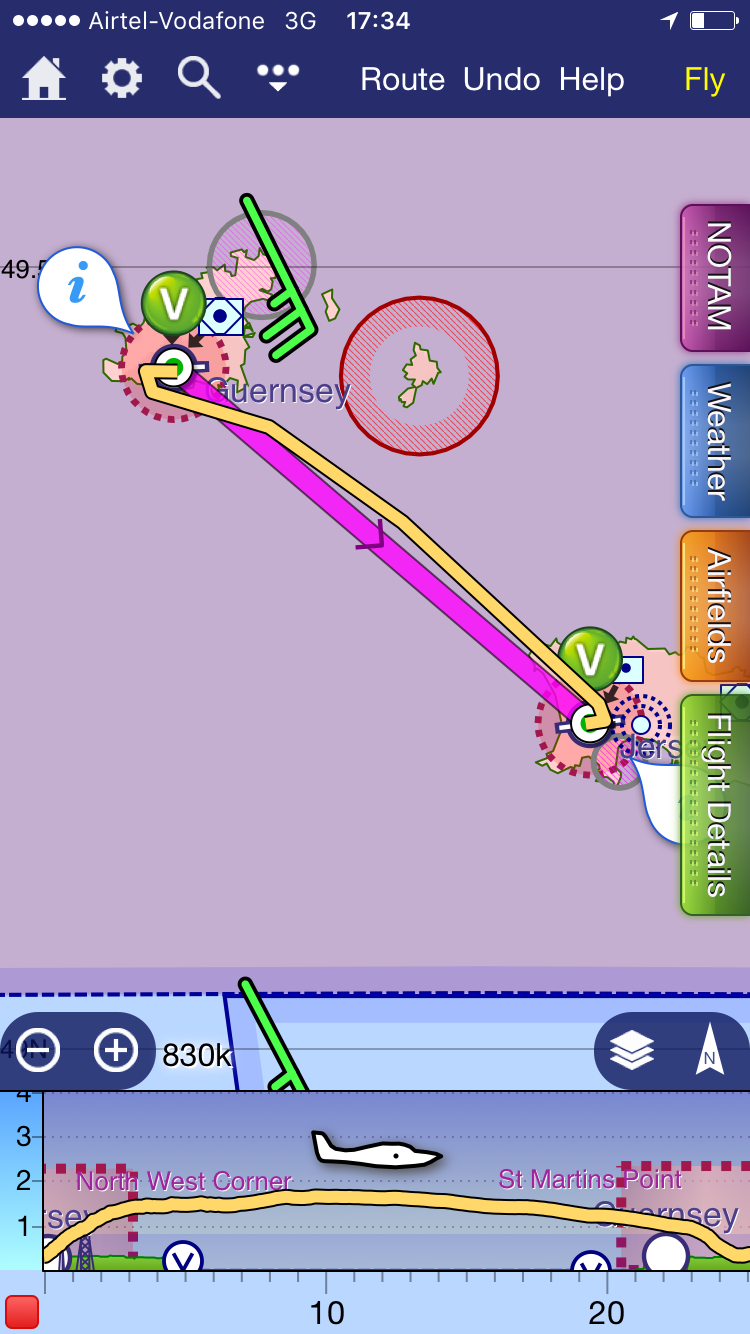Screen dimensions: 750x1334
Task: Zoom in the map
Action: 116,1050
